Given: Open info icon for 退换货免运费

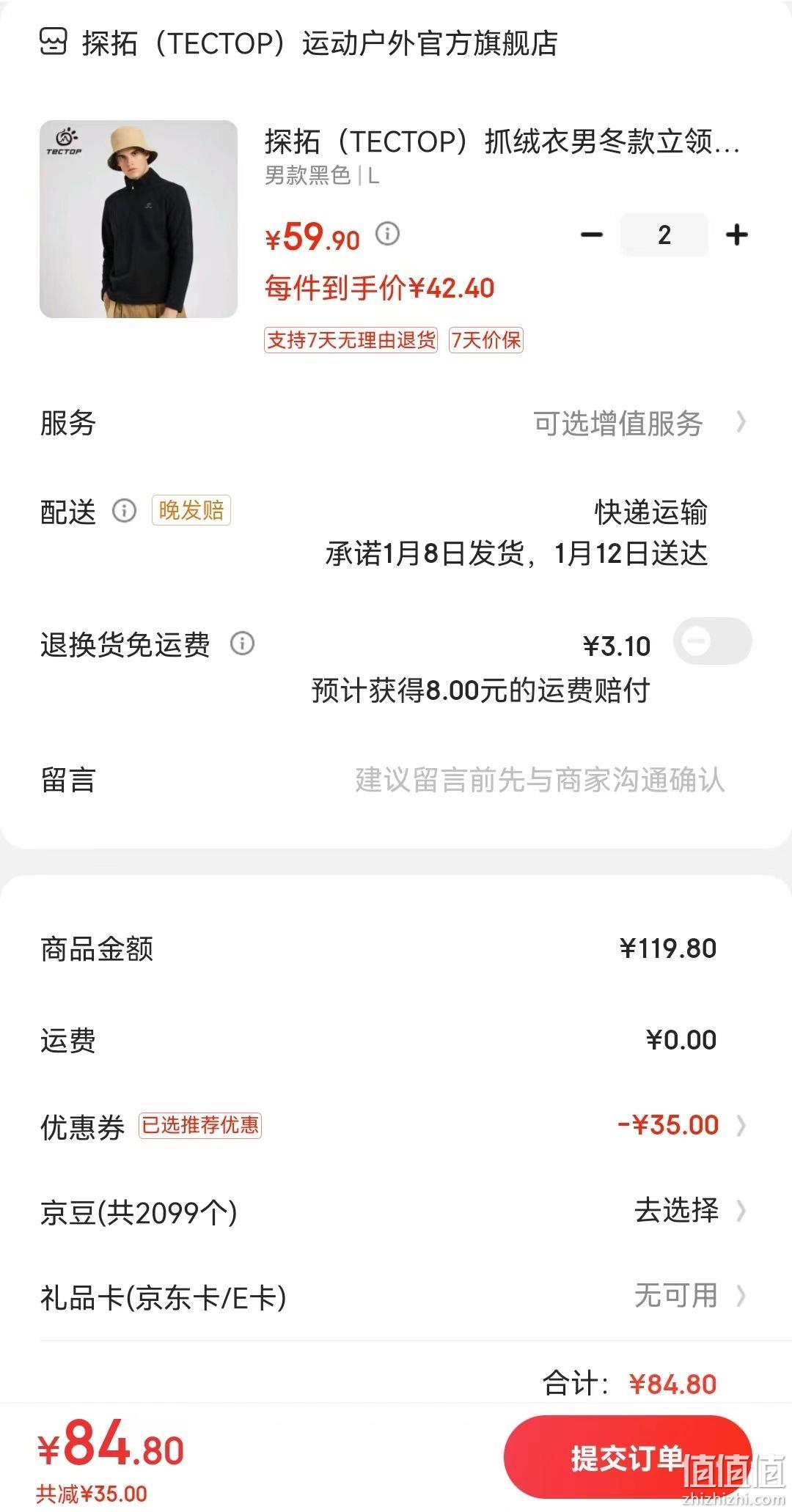Looking at the screenshot, I should (x=242, y=643).
